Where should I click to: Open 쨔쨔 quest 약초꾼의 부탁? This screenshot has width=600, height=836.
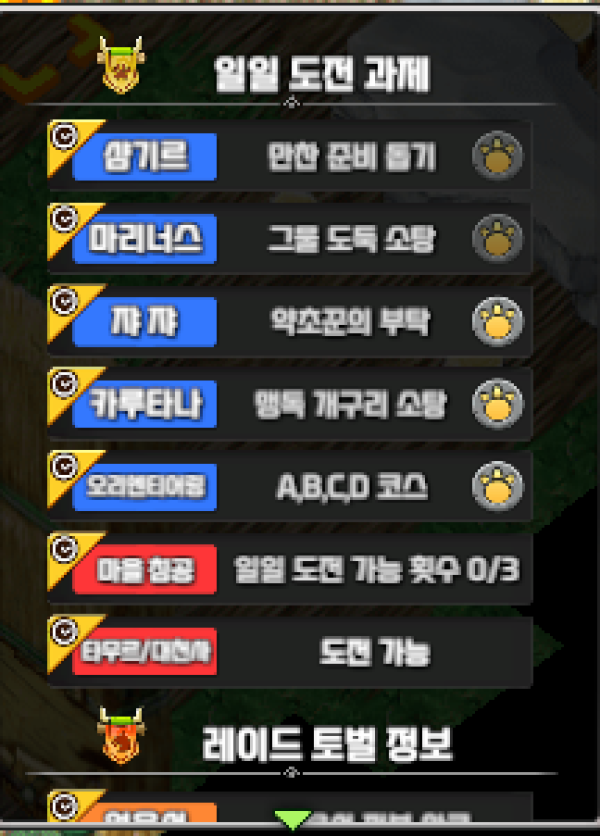tap(290, 321)
